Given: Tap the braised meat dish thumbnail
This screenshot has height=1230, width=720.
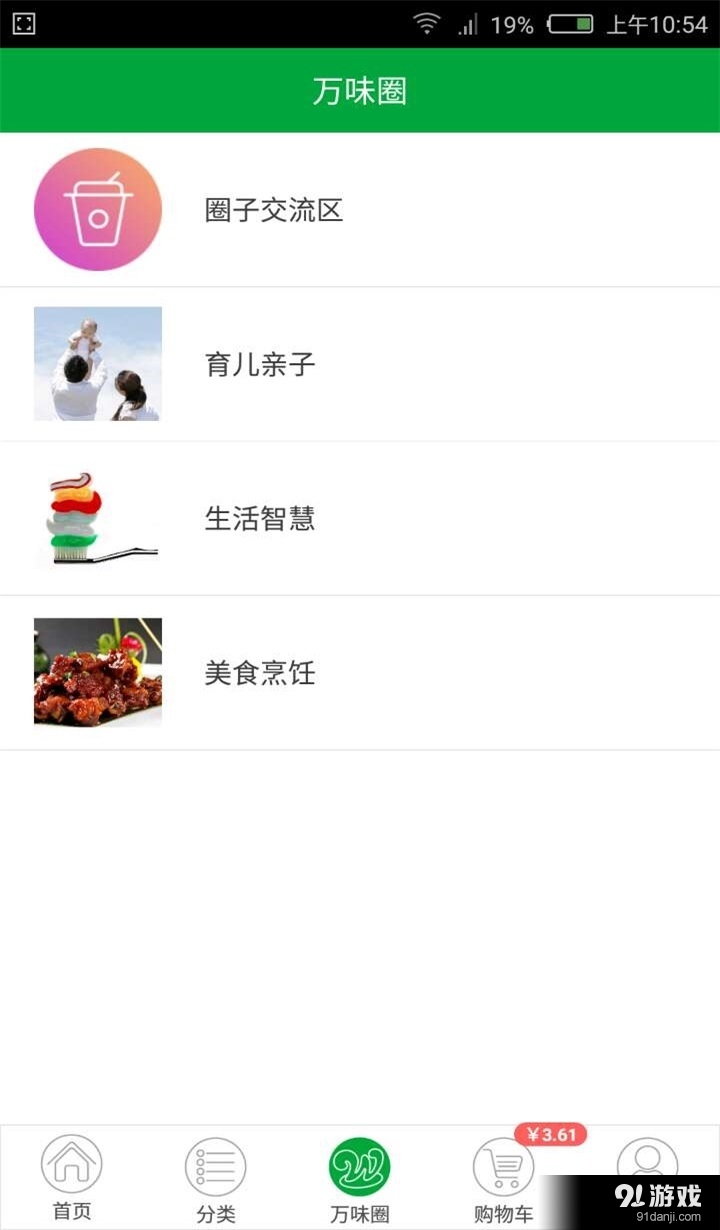Looking at the screenshot, I should 97,673.
